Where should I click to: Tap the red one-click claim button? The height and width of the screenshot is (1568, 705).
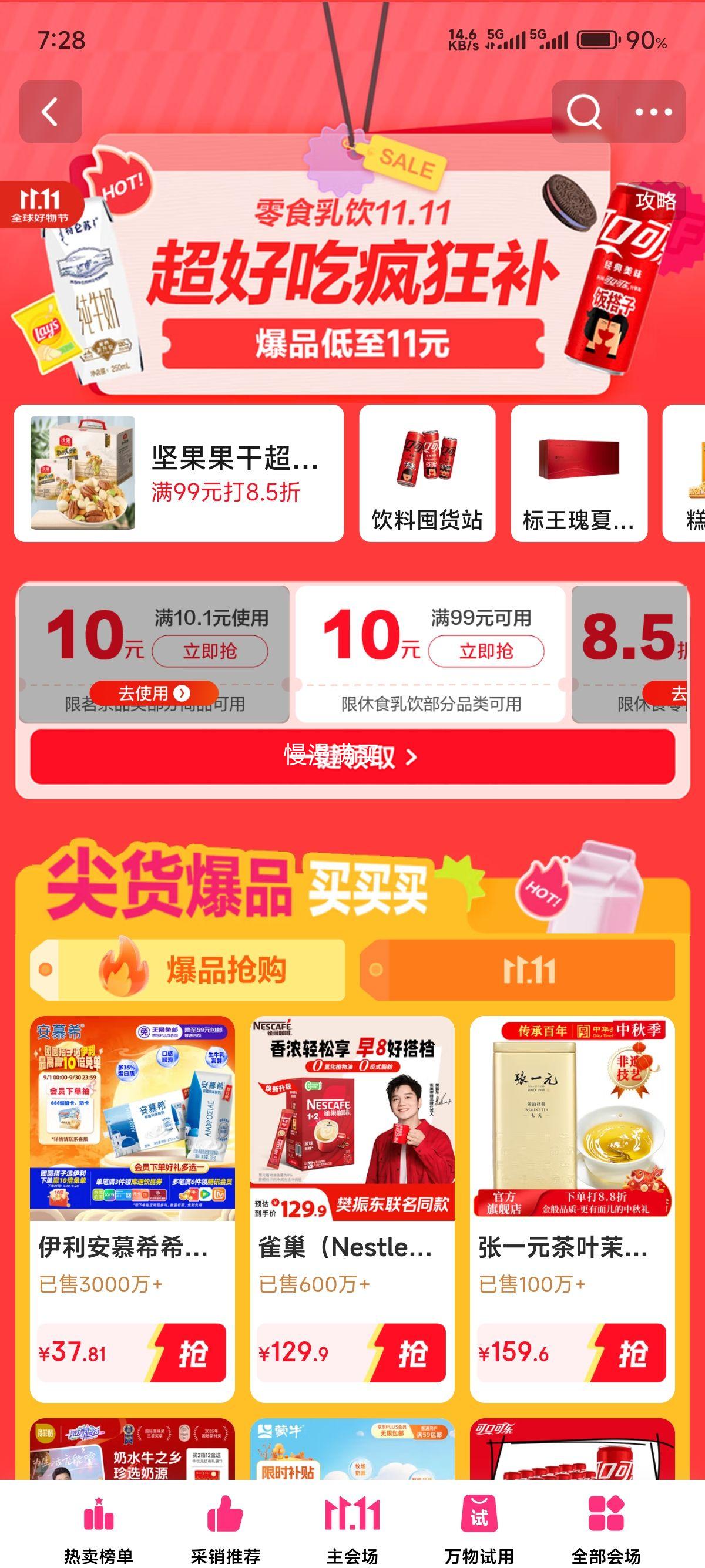[352, 756]
